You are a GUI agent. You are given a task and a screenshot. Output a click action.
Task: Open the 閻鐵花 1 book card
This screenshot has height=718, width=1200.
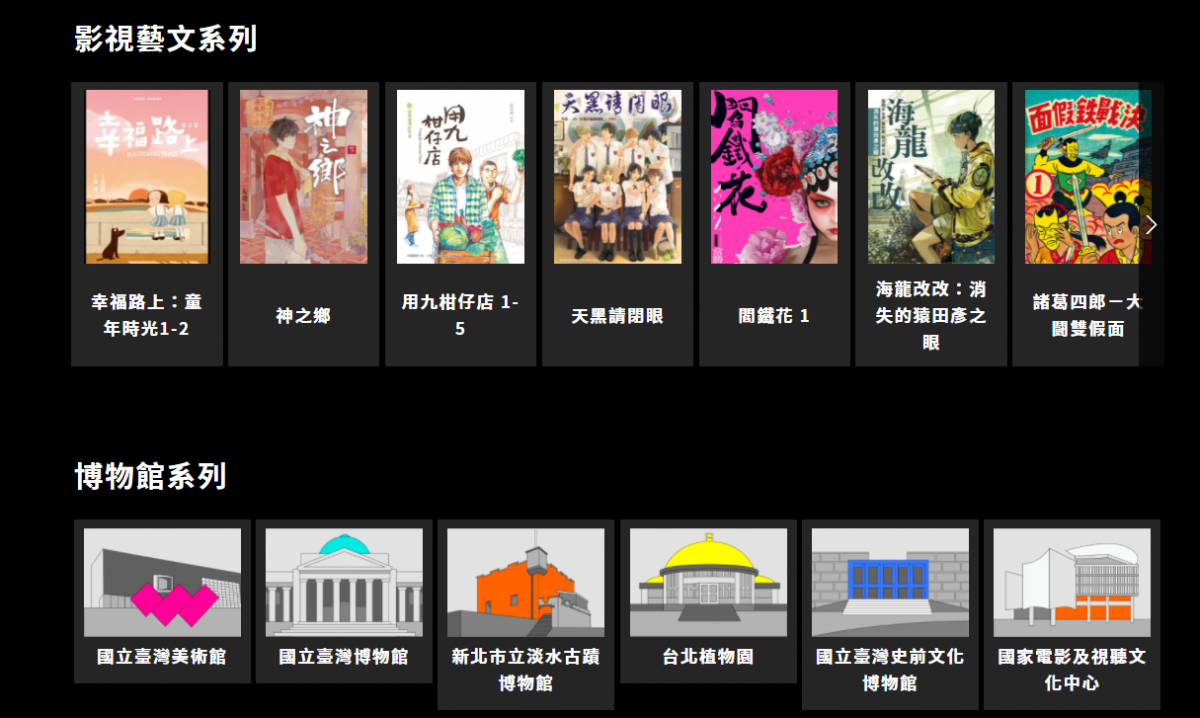click(x=774, y=224)
